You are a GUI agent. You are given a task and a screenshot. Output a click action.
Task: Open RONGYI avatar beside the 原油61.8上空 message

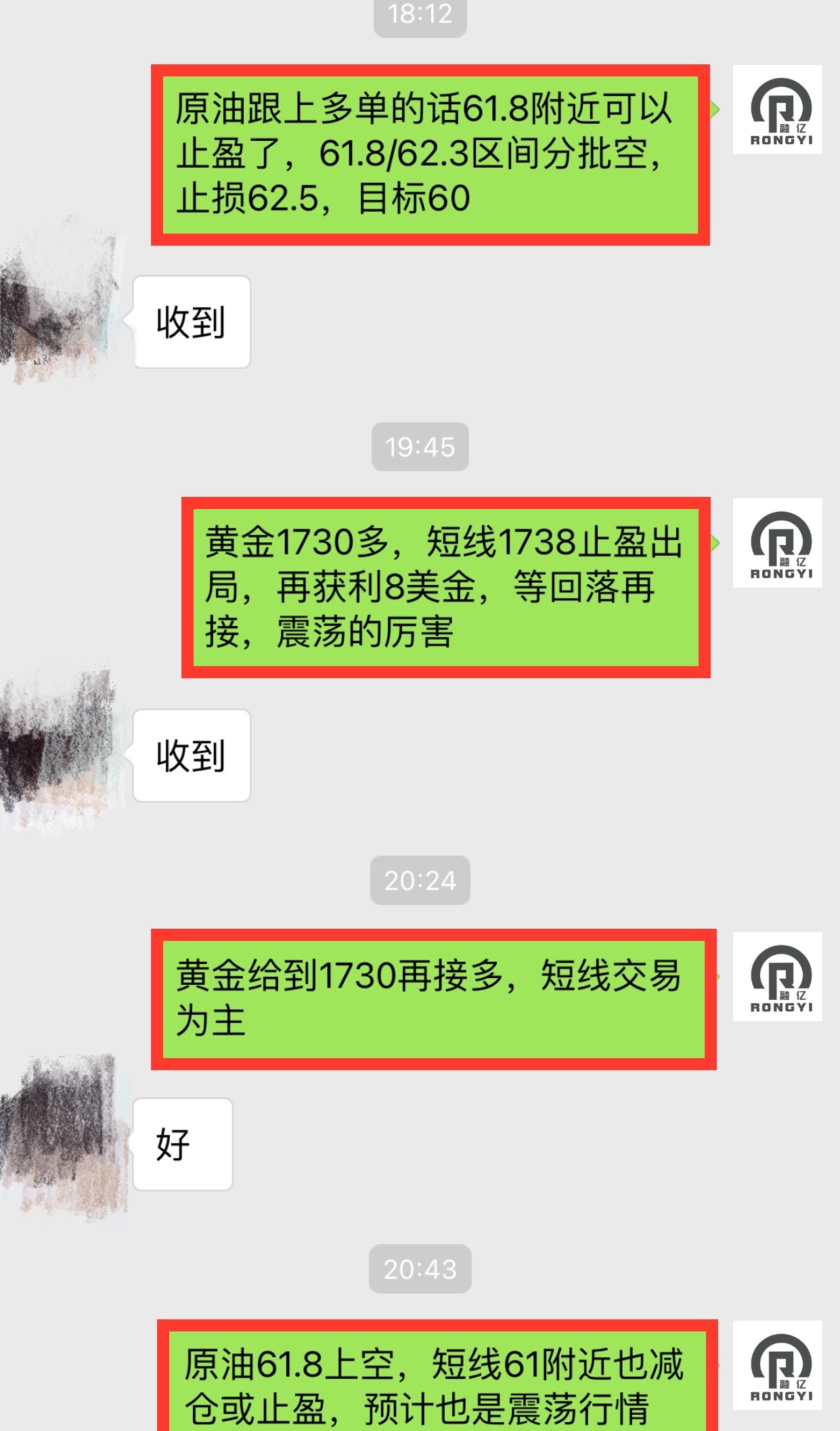coord(777,1365)
